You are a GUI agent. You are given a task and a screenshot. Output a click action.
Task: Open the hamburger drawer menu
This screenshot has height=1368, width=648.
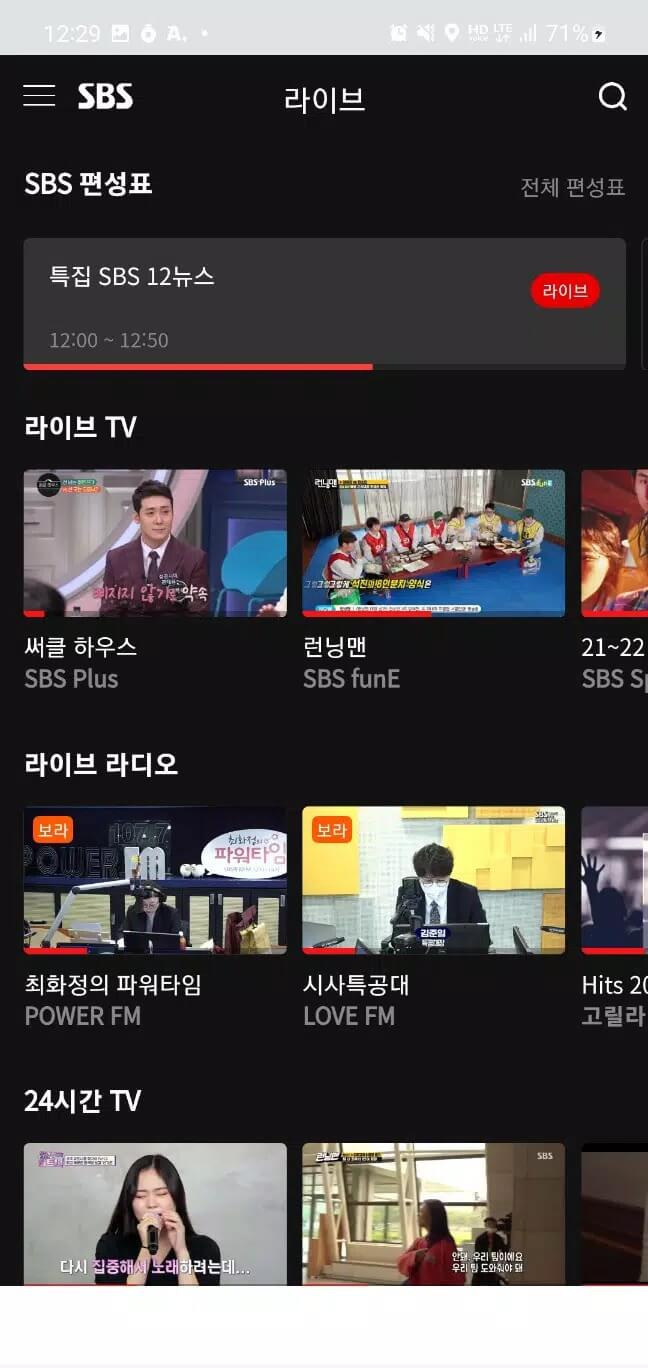39,96
